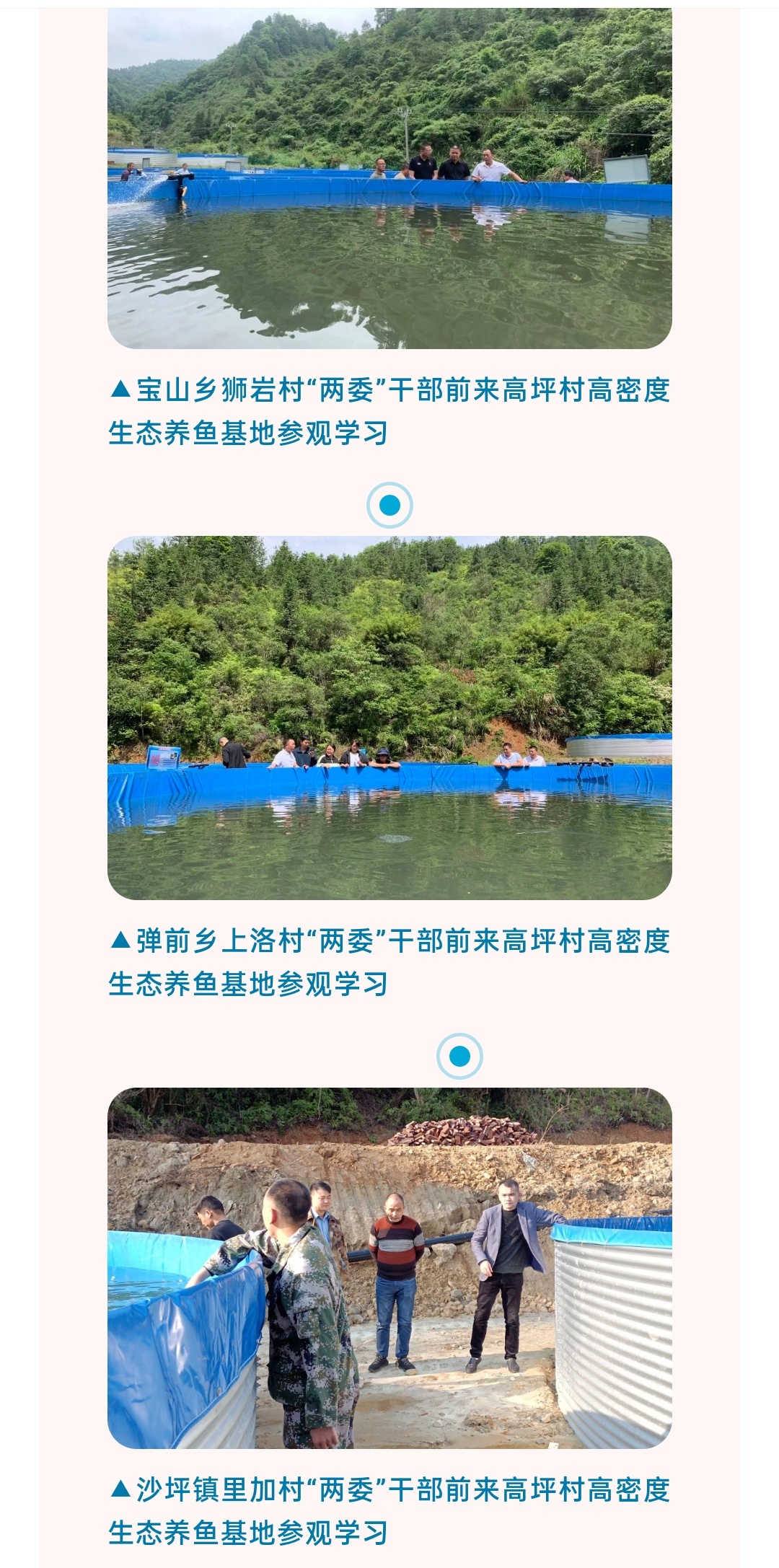View the photo of the 弹前乡上洛村 cadres' visit
The width and height of the screenshot is (779, 1568).
coord(389,717)
